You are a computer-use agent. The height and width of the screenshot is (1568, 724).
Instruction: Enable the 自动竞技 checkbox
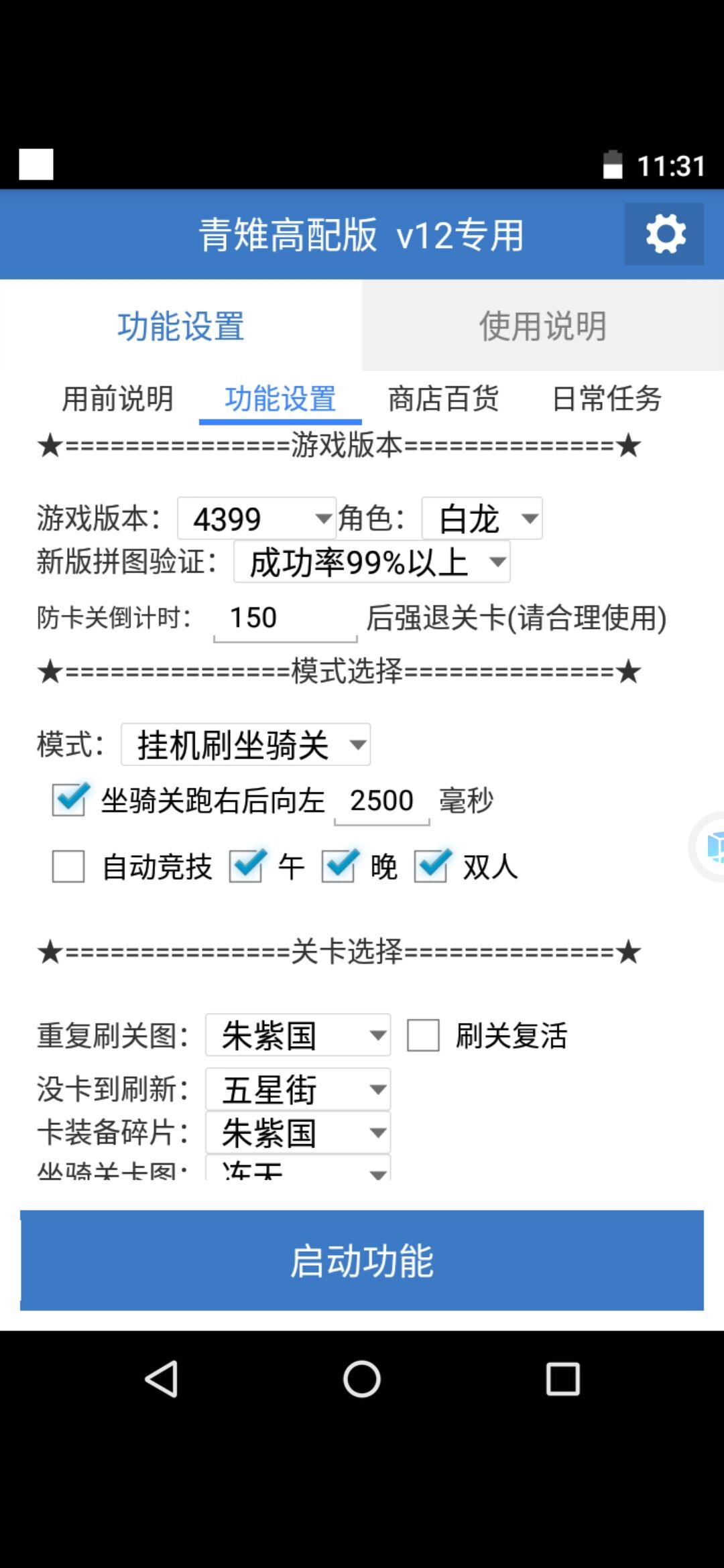pyautogui.click(x=69, y=867)
